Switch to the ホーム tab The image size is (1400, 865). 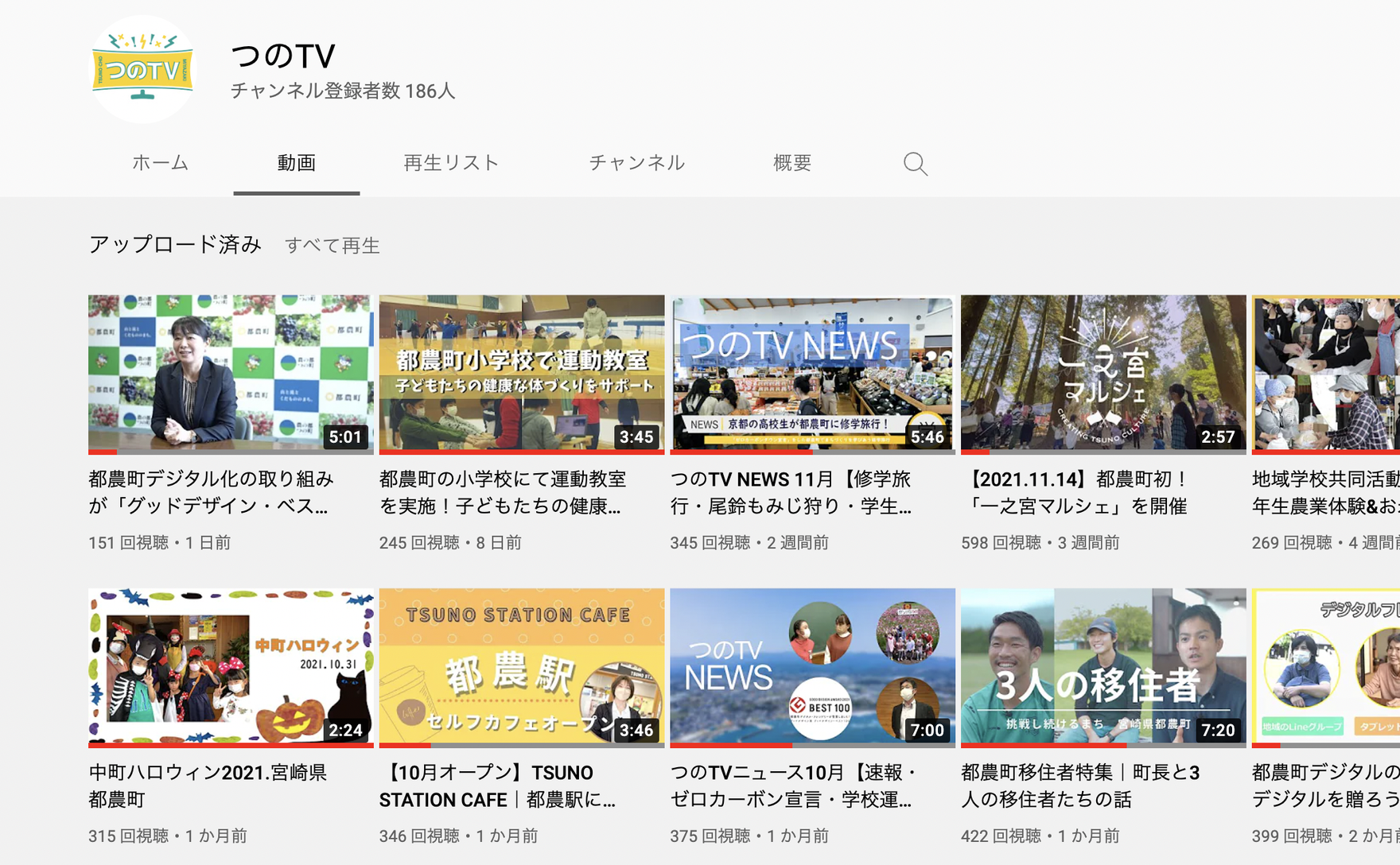160,163
